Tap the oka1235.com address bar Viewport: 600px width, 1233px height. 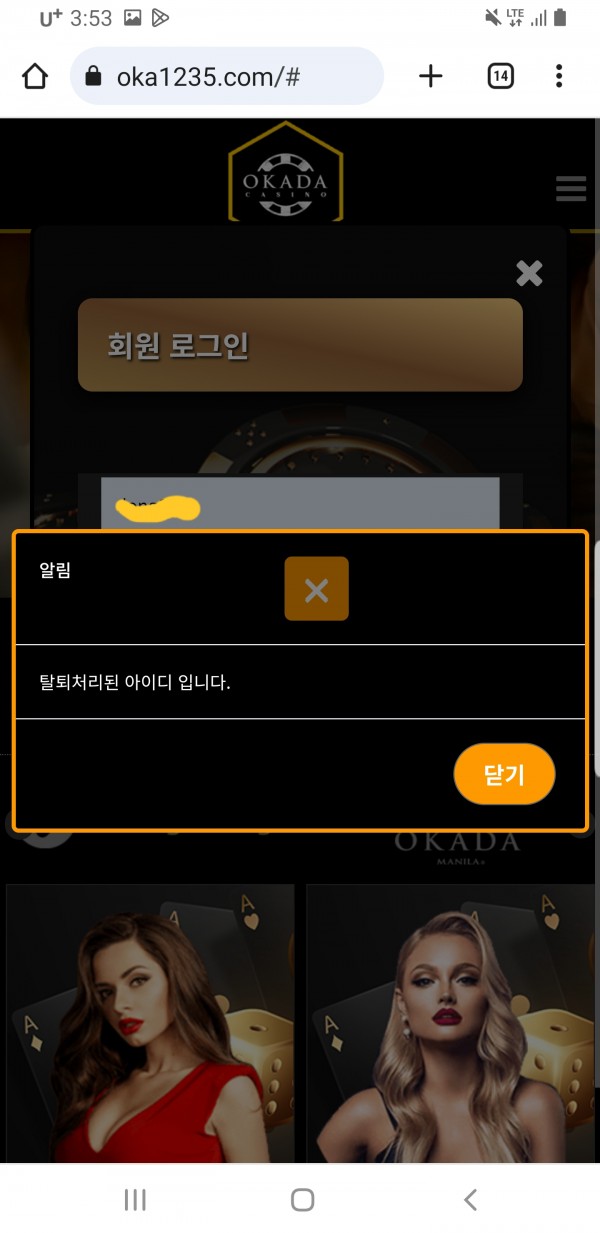pyautogui.click(x=228, y=76)
